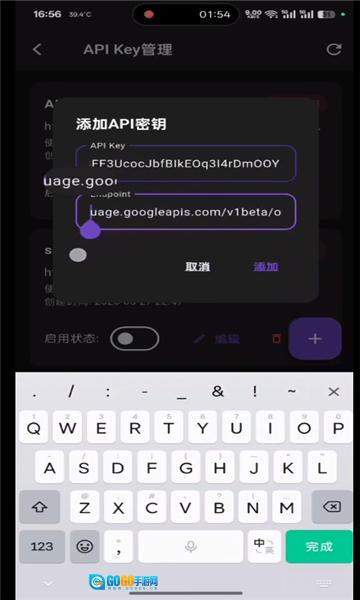Hit 完成 on the keyboard
The width and height of the screenshot is (360, 600).
[x=319, y=546]
